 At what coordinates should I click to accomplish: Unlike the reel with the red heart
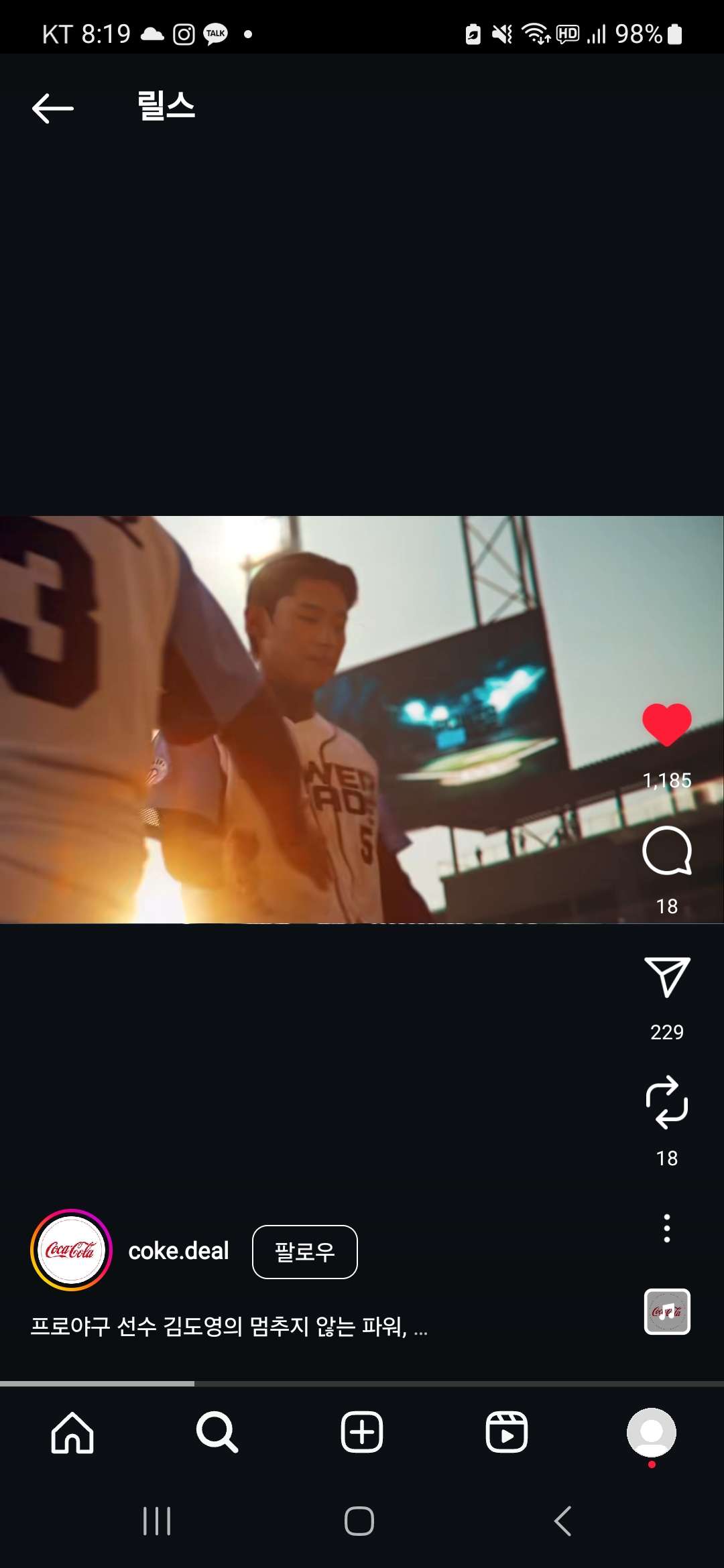pos(666,725)
